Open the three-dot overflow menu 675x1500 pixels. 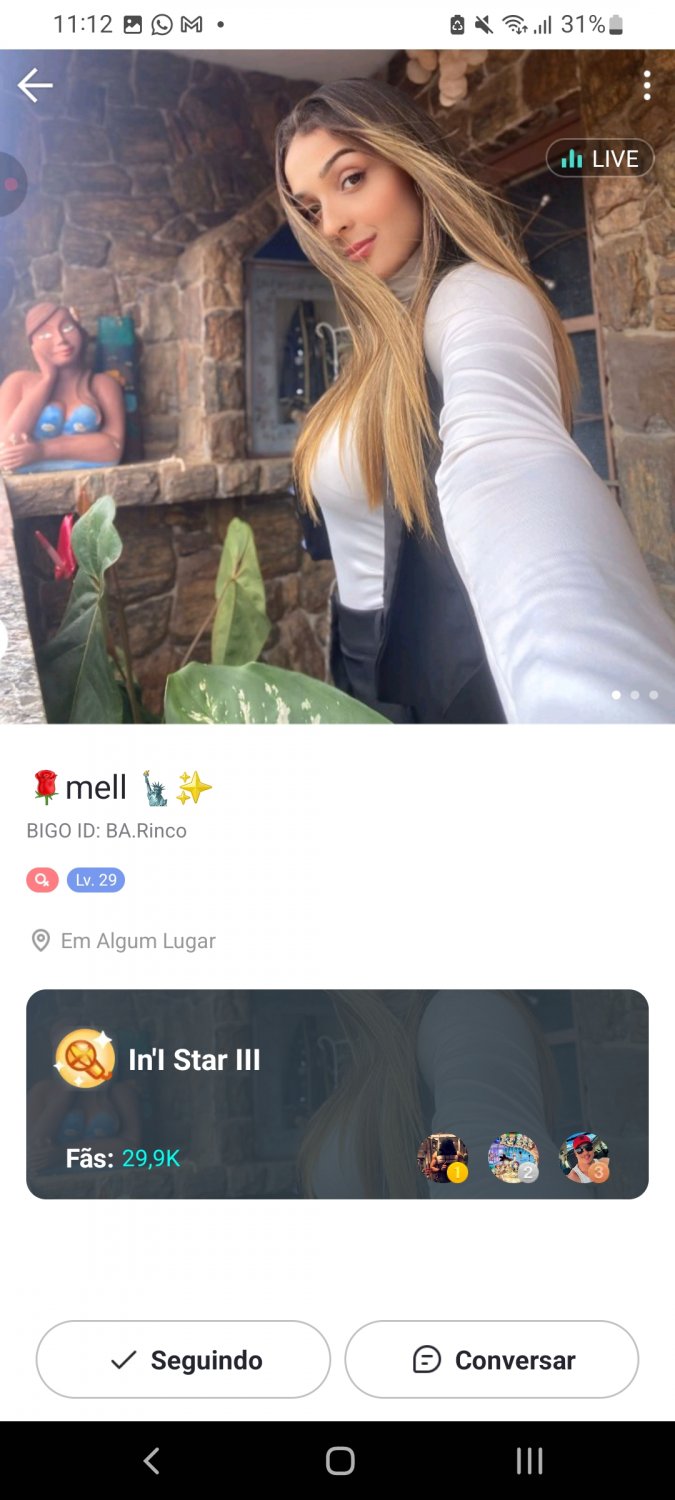click(x=647, y=86)
